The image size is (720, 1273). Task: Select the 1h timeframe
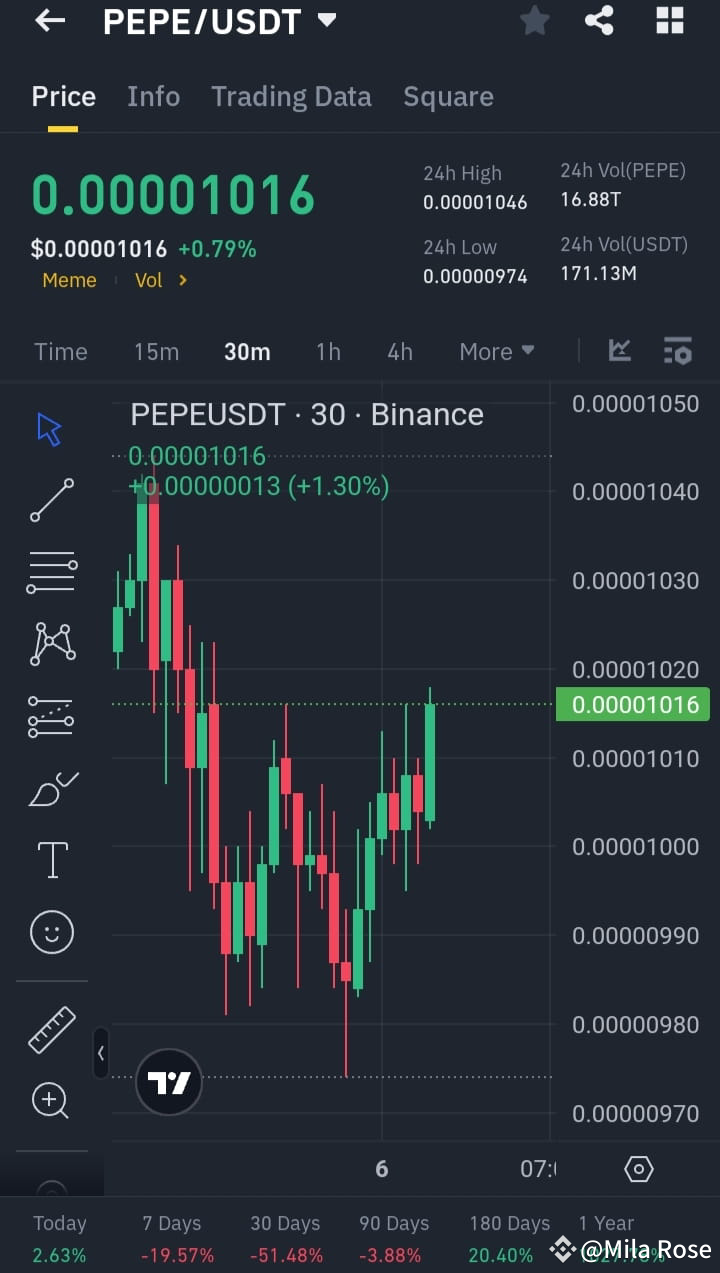pyautogui.click(x=328, y=351)
